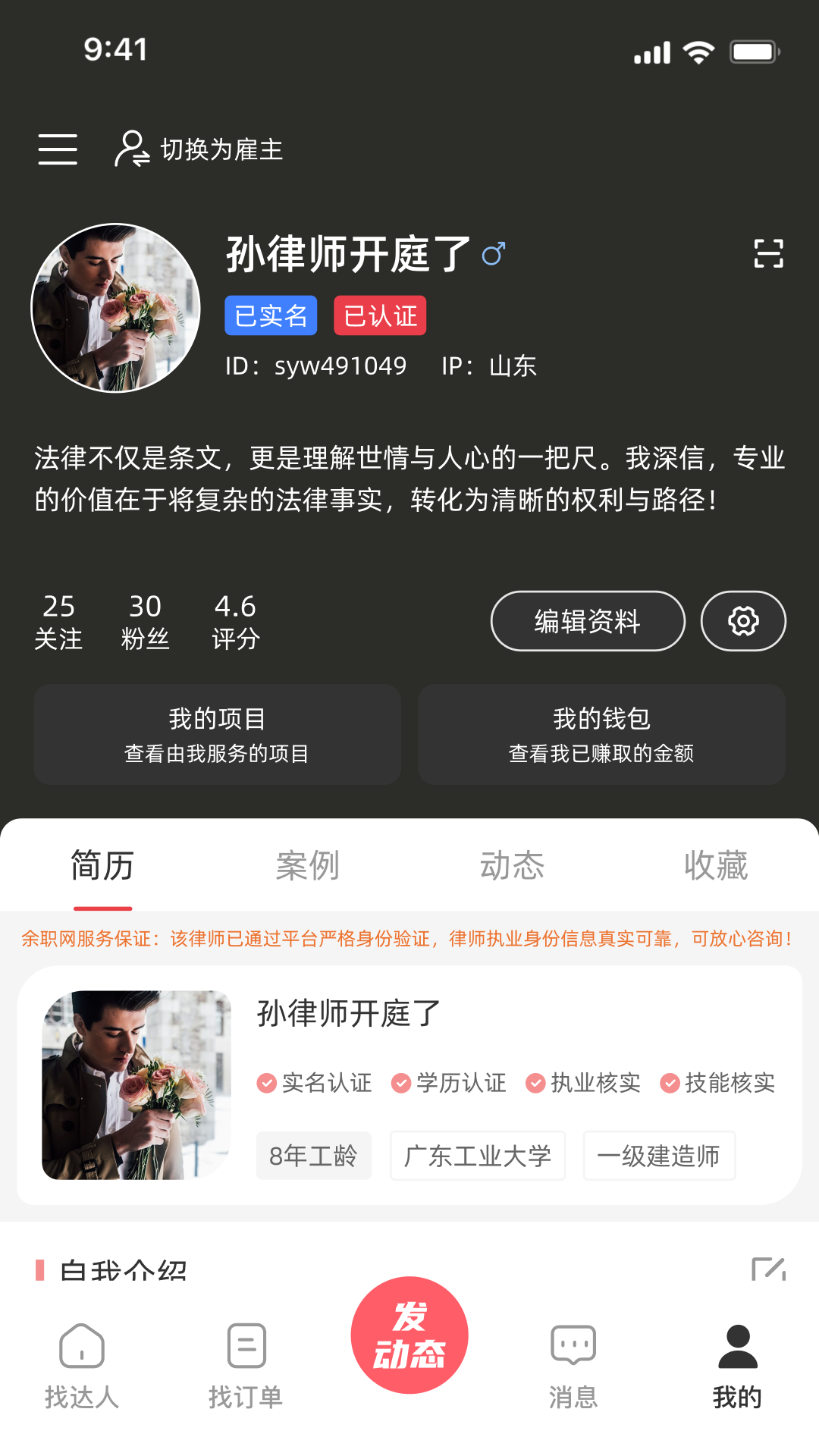Click the 实名认证 verification checkmark
The width and height of the screenshot is (819, 1456).
(266, 1084)
